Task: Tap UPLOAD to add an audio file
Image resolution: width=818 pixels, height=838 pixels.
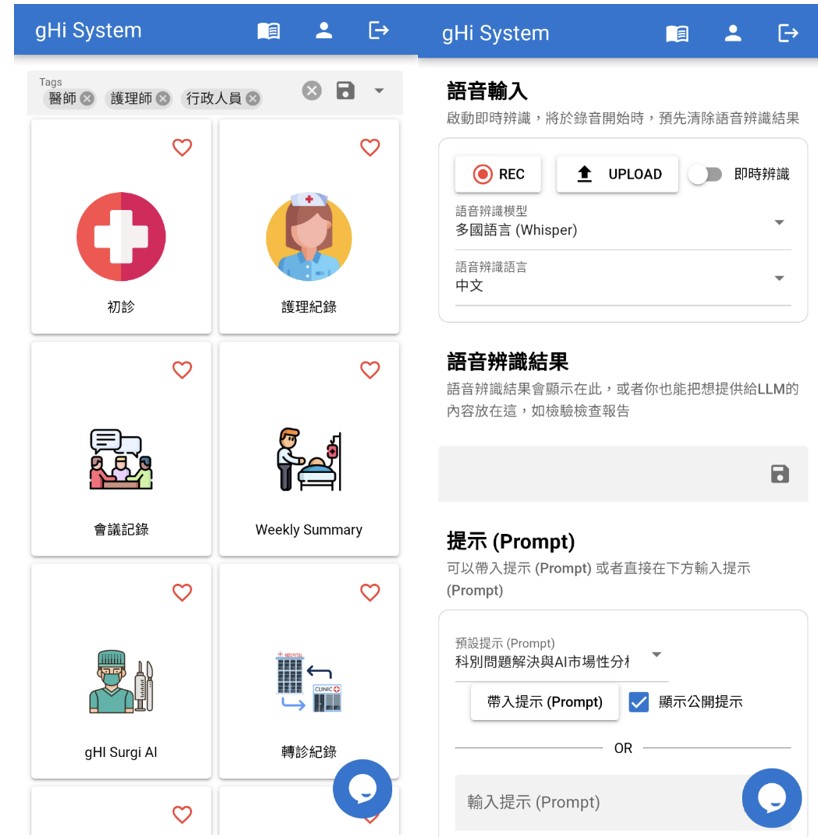Action: (617, 174)
